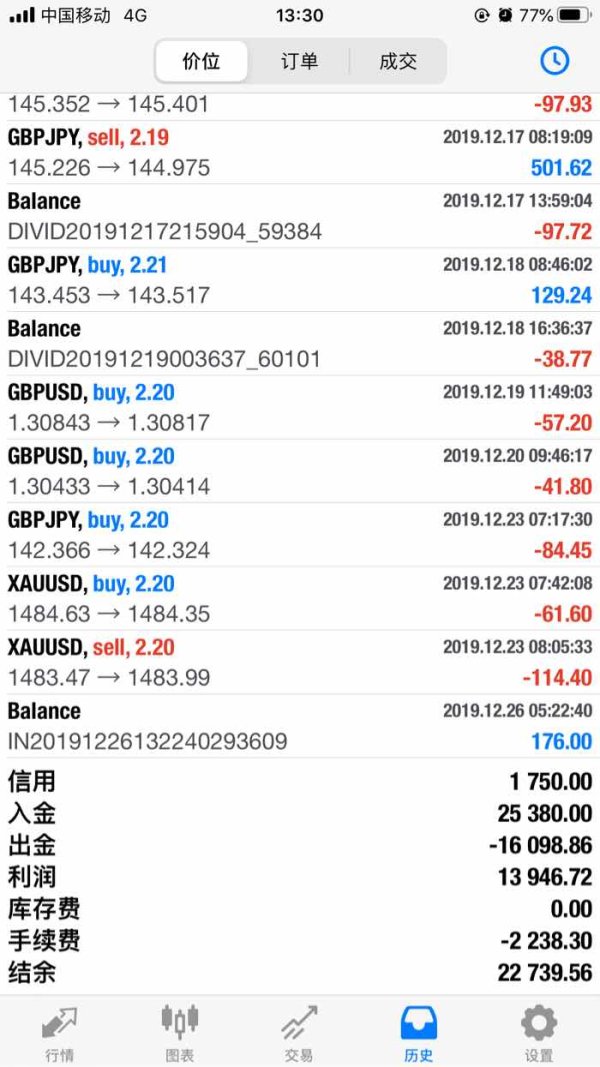Open the Balance entry IN20191226132240293609
Screen dimensions: 600x1067
[x=299, y=726]
